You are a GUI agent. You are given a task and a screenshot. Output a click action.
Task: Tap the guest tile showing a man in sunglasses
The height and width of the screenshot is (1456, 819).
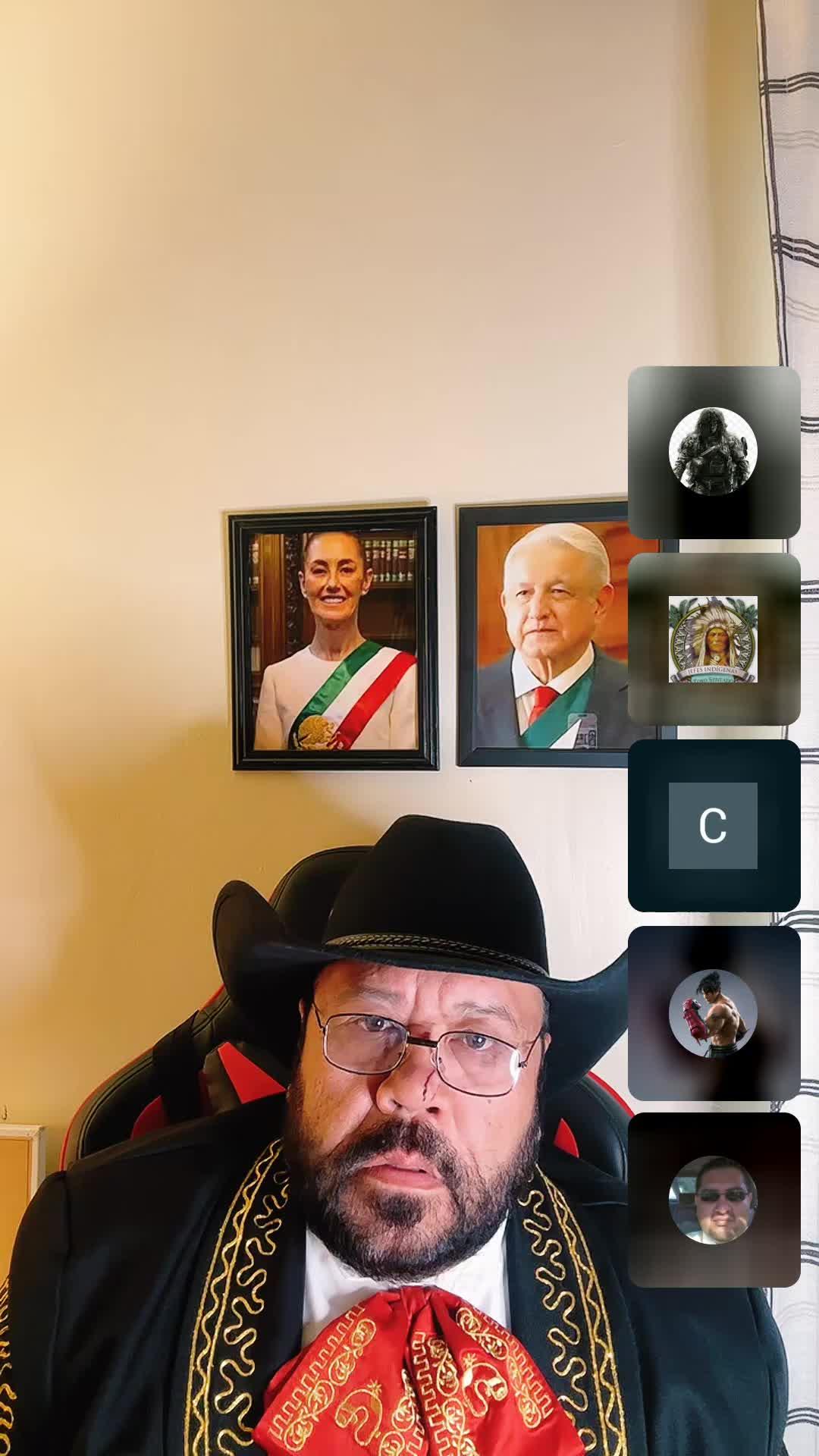point(713,1200)
